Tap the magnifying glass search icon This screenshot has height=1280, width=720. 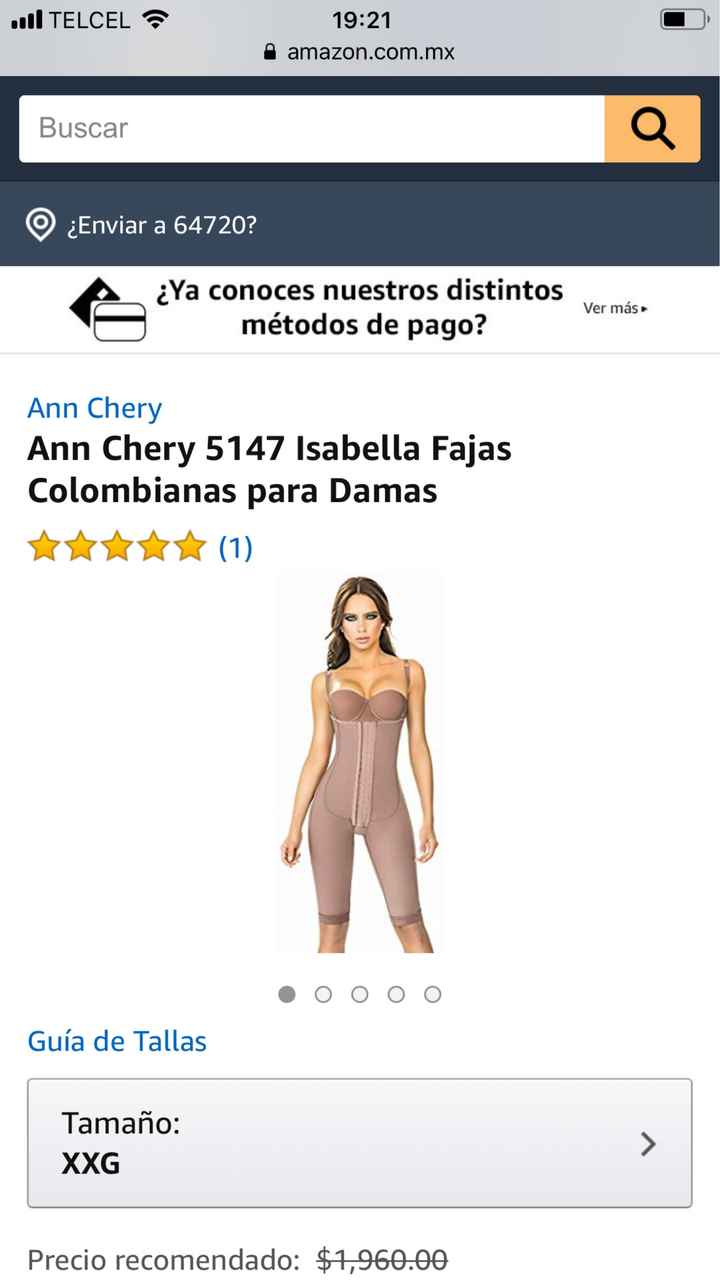(652, 128)
